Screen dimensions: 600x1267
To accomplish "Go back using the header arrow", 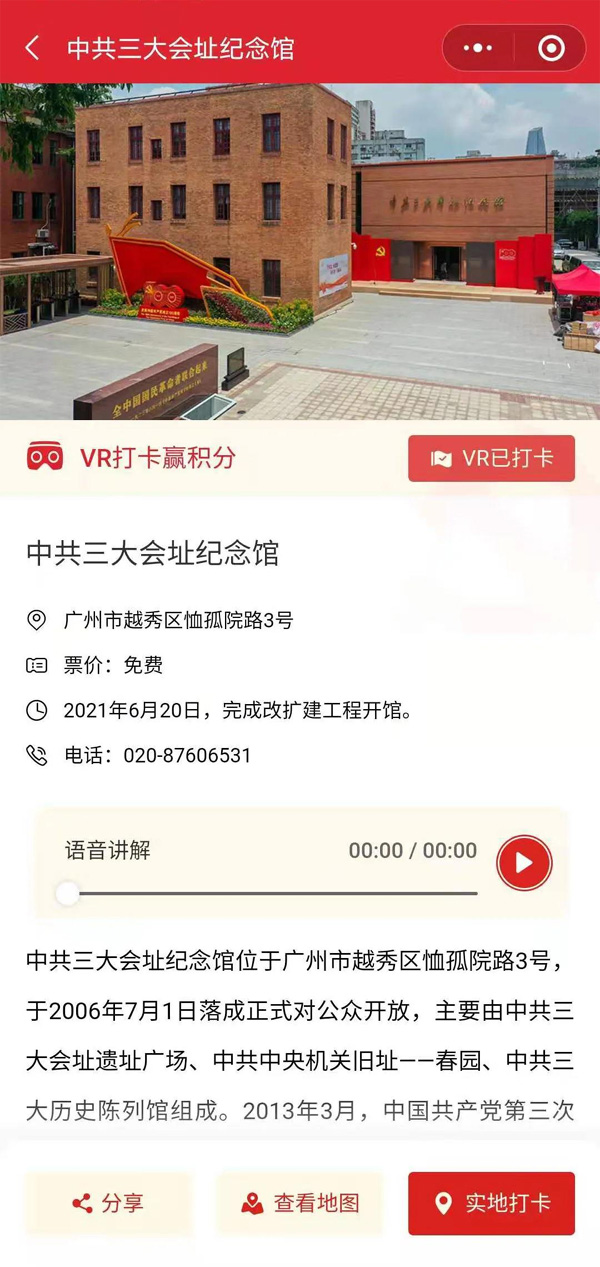I will [x=33, y=48].
